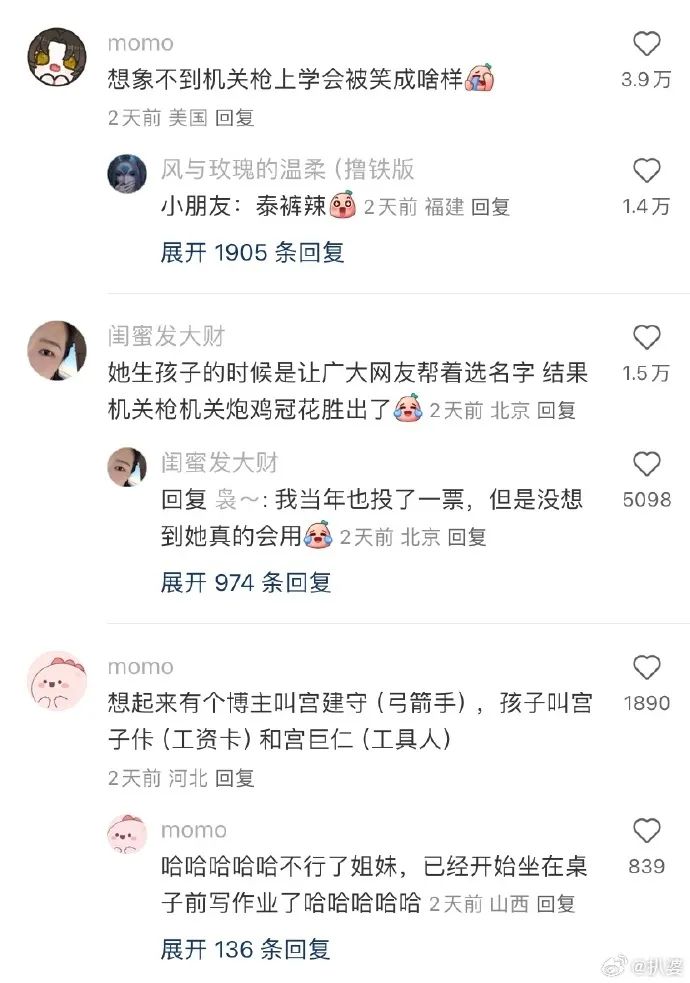Image resolution: width=690 pixels, height=983 pixels.
Task: Expand the 136 replies
Action: [246, 948]
